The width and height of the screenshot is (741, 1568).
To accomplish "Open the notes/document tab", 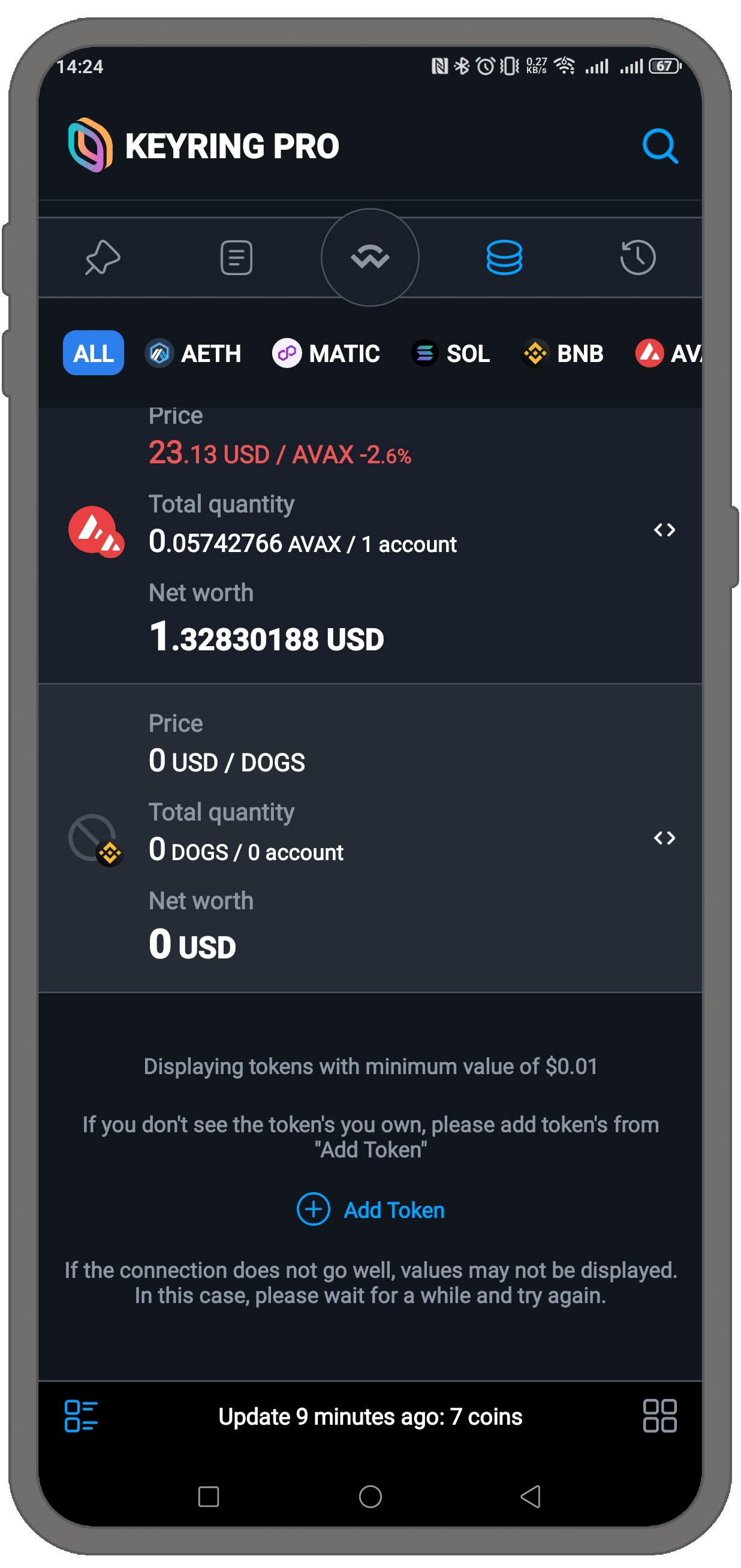I will tap(236, 258).
